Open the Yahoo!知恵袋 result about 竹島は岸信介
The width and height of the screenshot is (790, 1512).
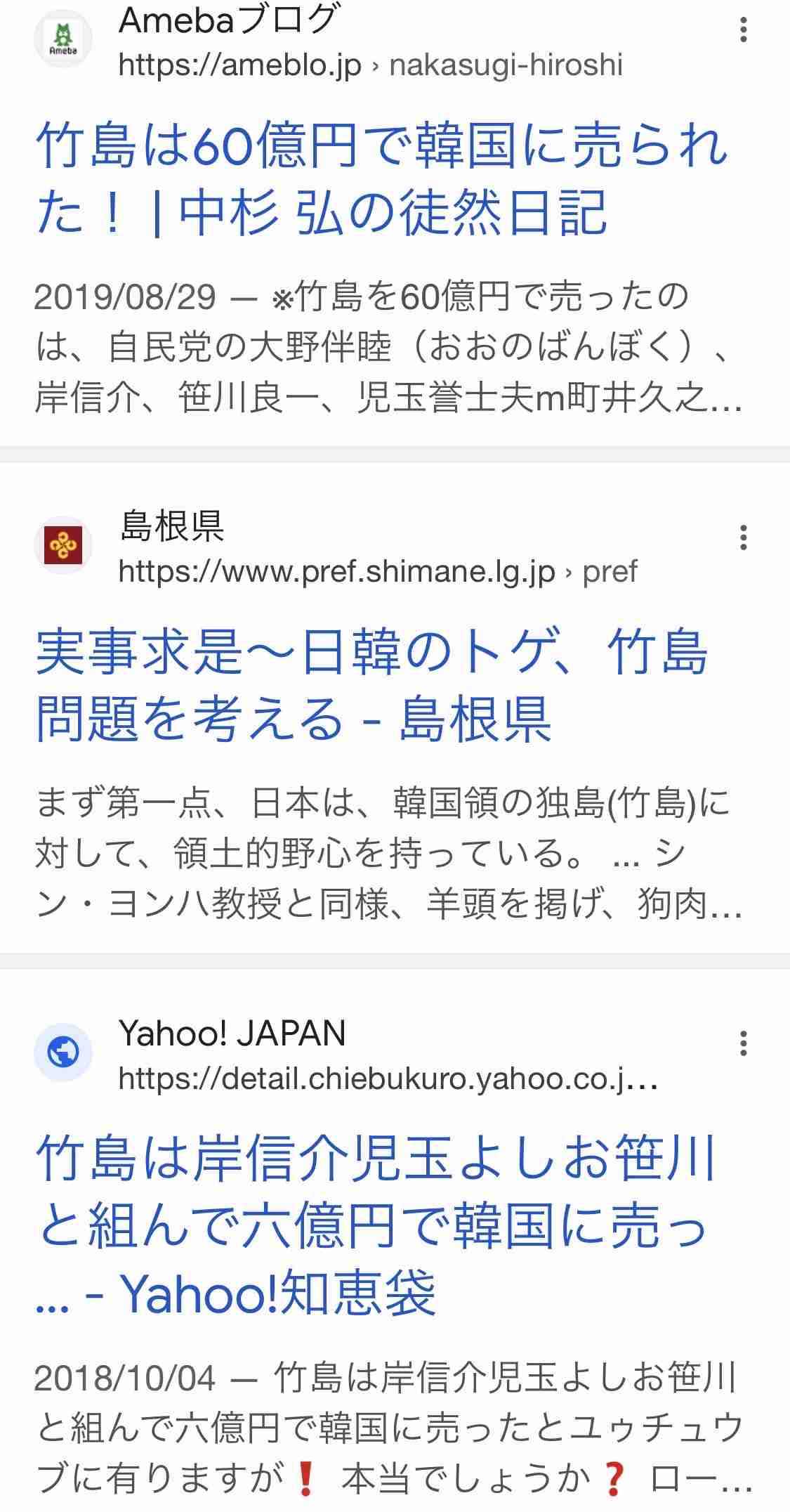[376, 1225]
